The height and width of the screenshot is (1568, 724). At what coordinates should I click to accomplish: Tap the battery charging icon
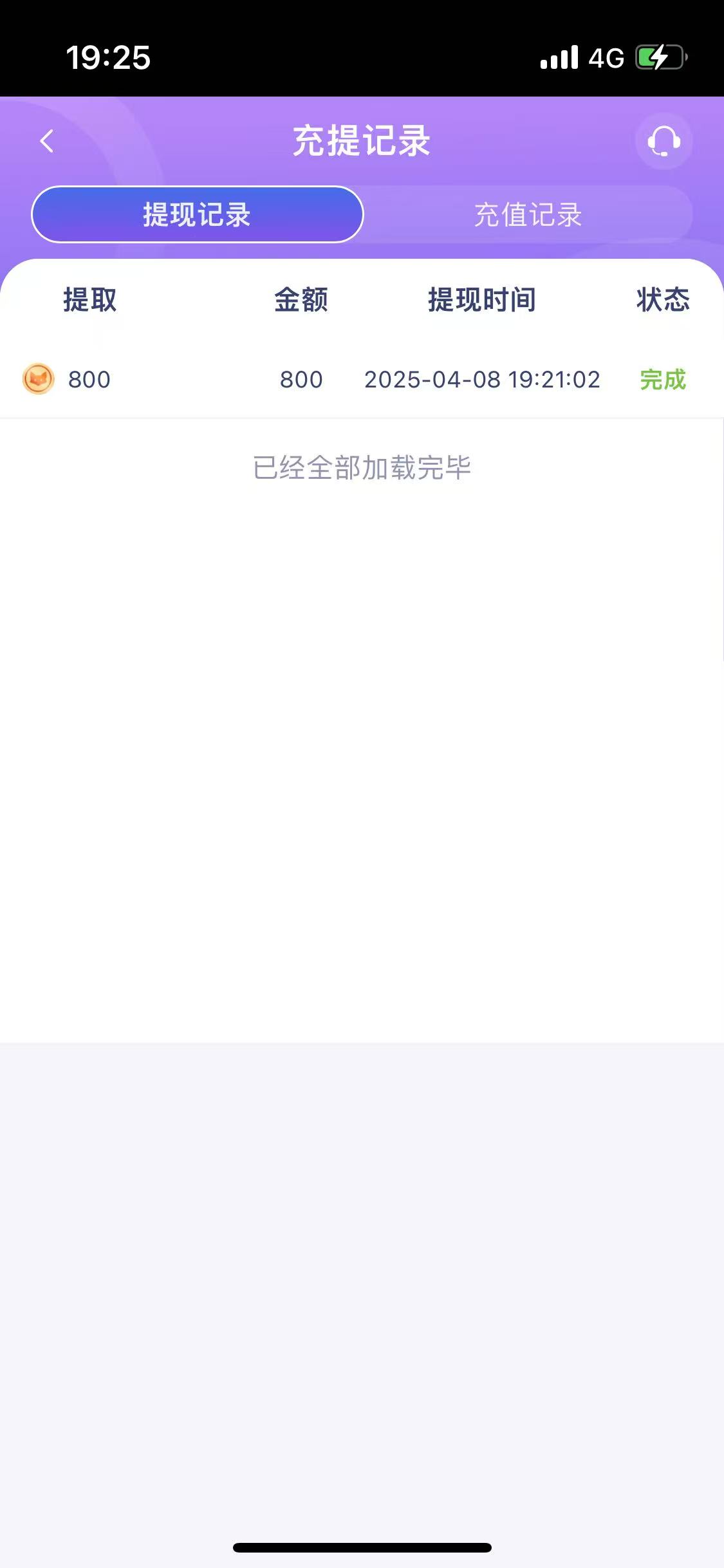[x=656, y=57]
